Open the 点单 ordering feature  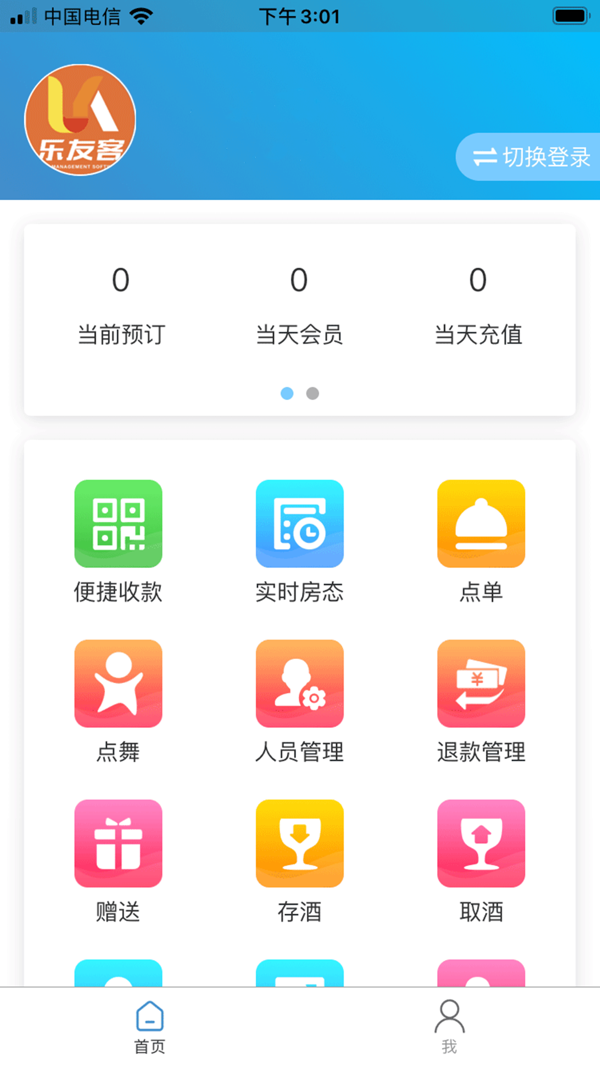pos(481,524)
